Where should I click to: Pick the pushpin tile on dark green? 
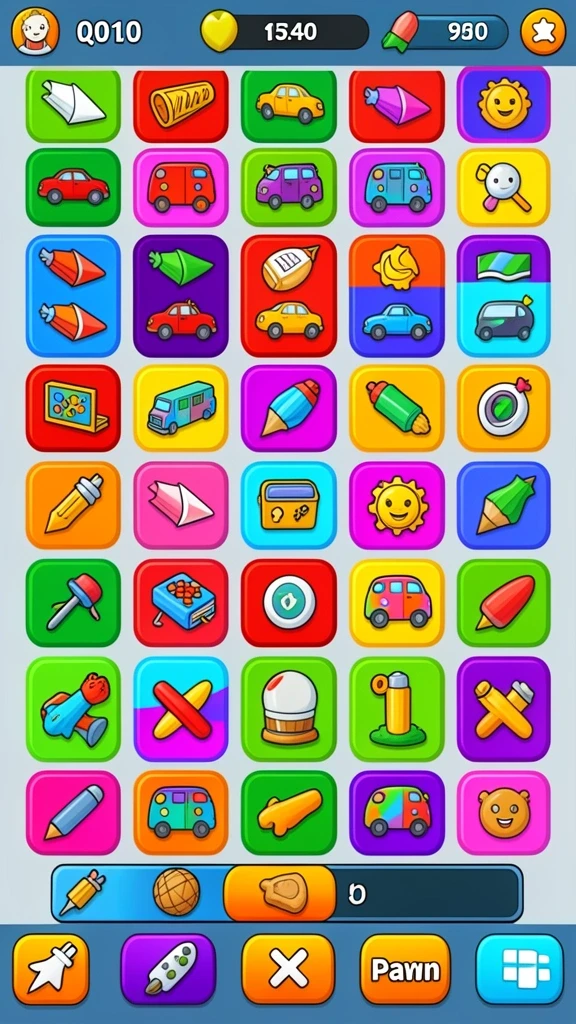pos(73,603)
